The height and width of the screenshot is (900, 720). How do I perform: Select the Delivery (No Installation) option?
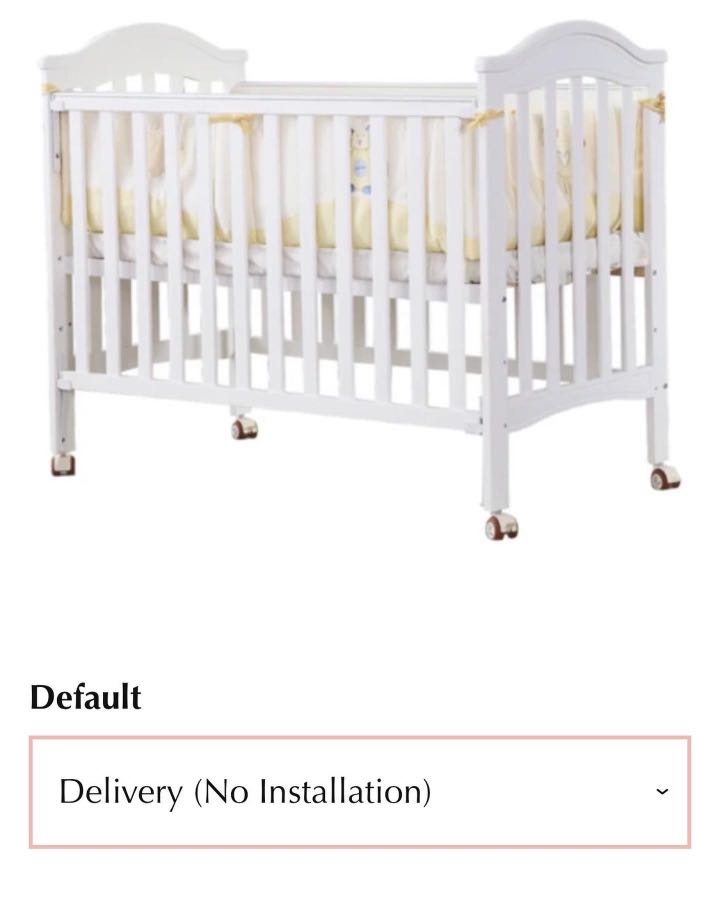[x=245, y=790]
